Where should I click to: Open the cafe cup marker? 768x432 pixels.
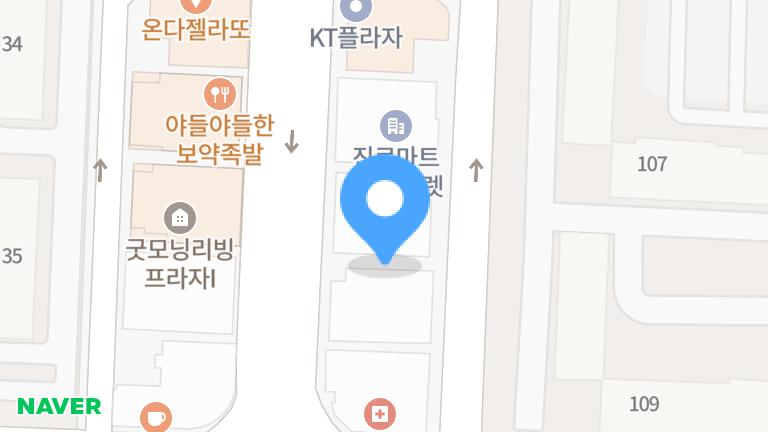coord(155,416)
